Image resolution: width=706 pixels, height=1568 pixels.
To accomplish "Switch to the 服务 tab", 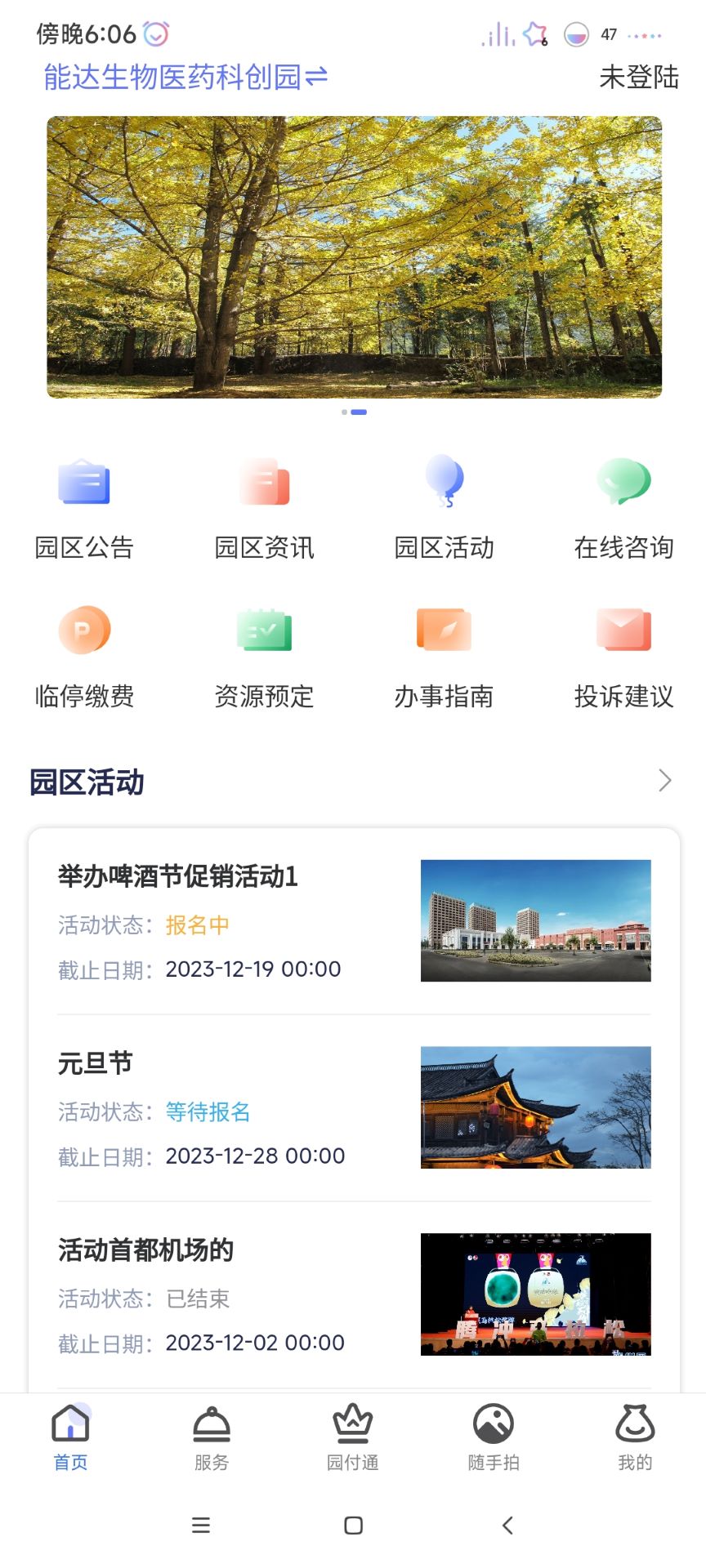I will point(212,1437).
